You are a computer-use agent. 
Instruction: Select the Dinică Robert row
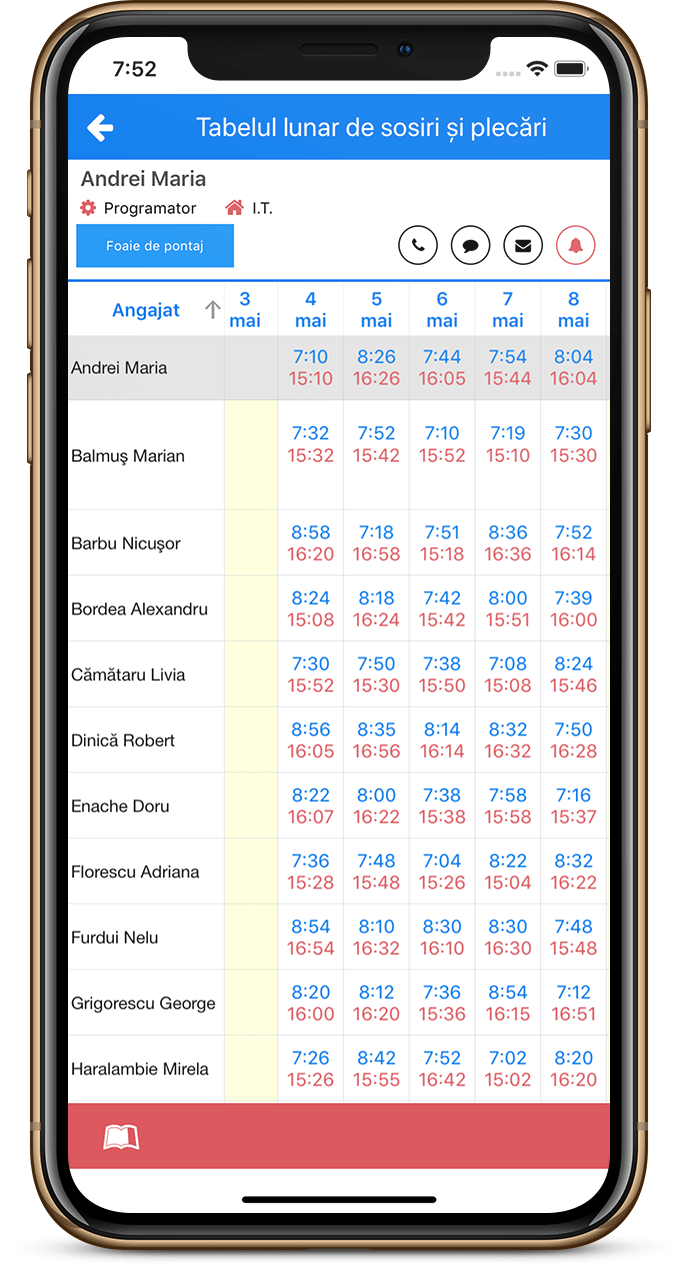point(123,741)
